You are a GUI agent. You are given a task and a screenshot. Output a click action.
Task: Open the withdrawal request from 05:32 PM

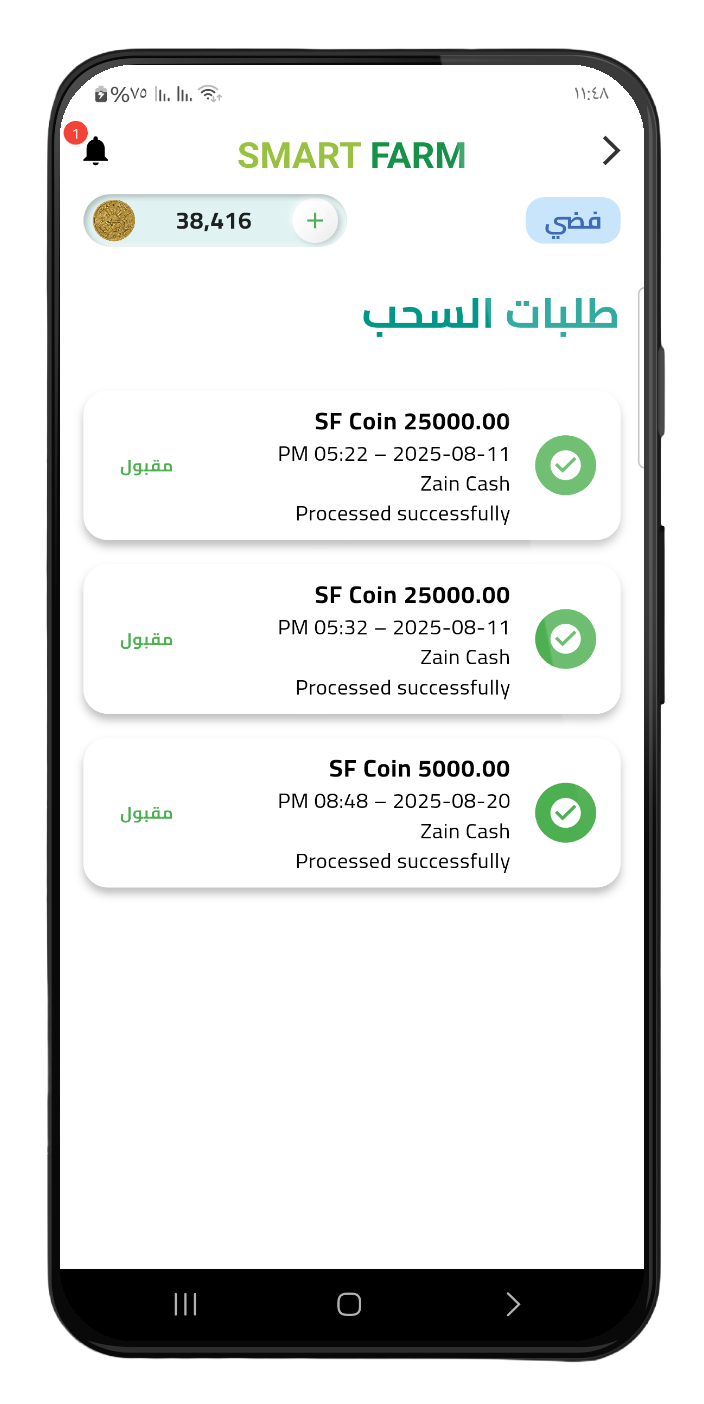(x=352, y=639)
